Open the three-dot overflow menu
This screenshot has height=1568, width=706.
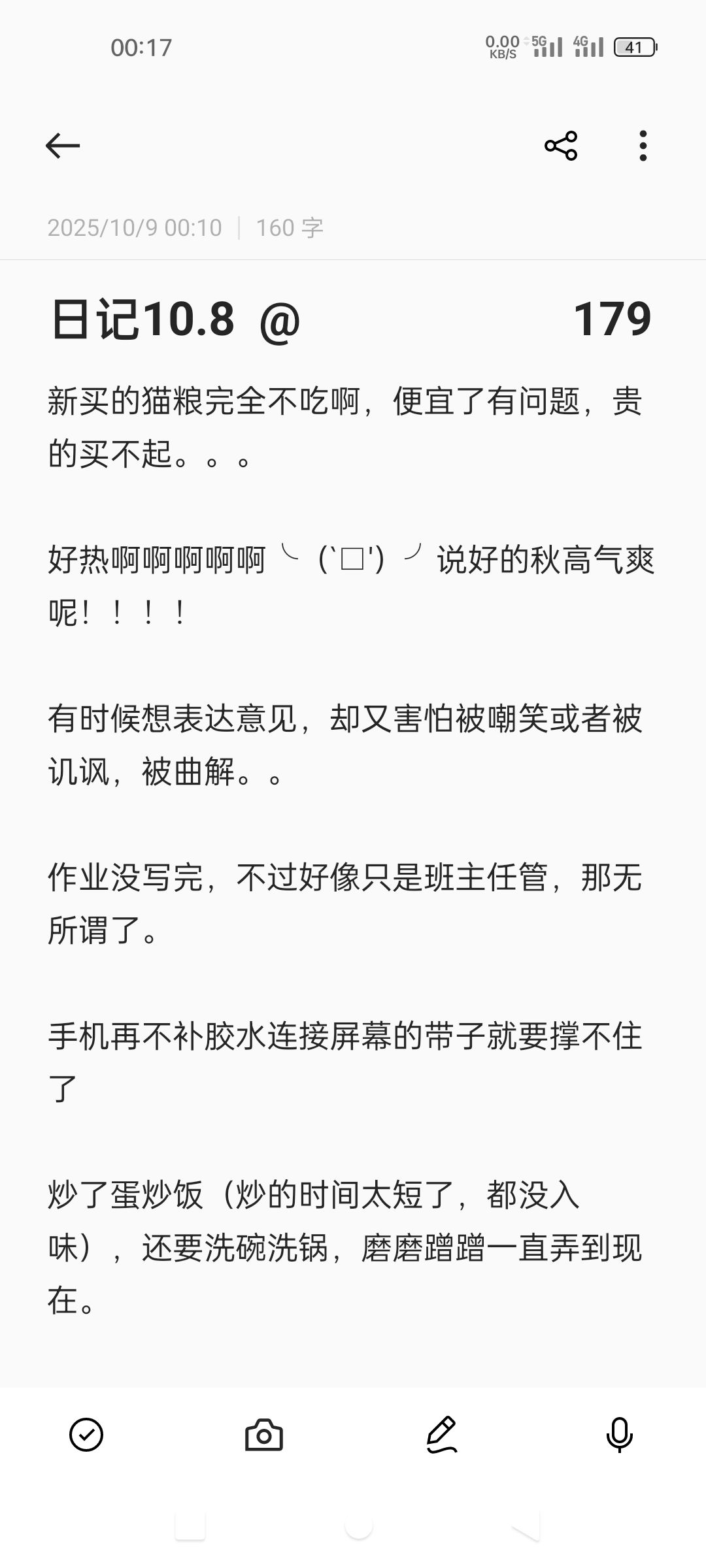tap(643, 145)
